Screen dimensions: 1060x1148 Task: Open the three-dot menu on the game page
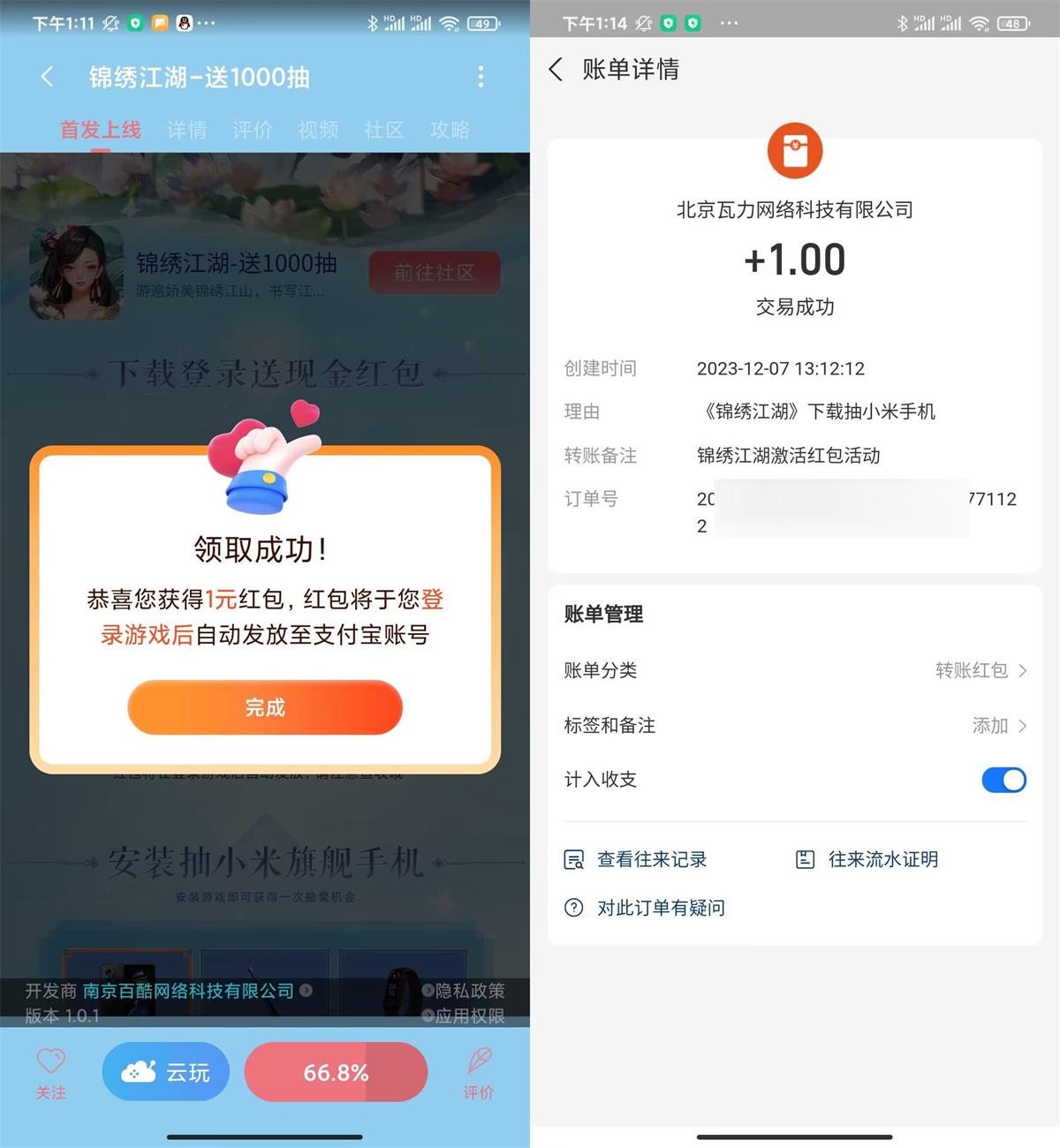480,78
